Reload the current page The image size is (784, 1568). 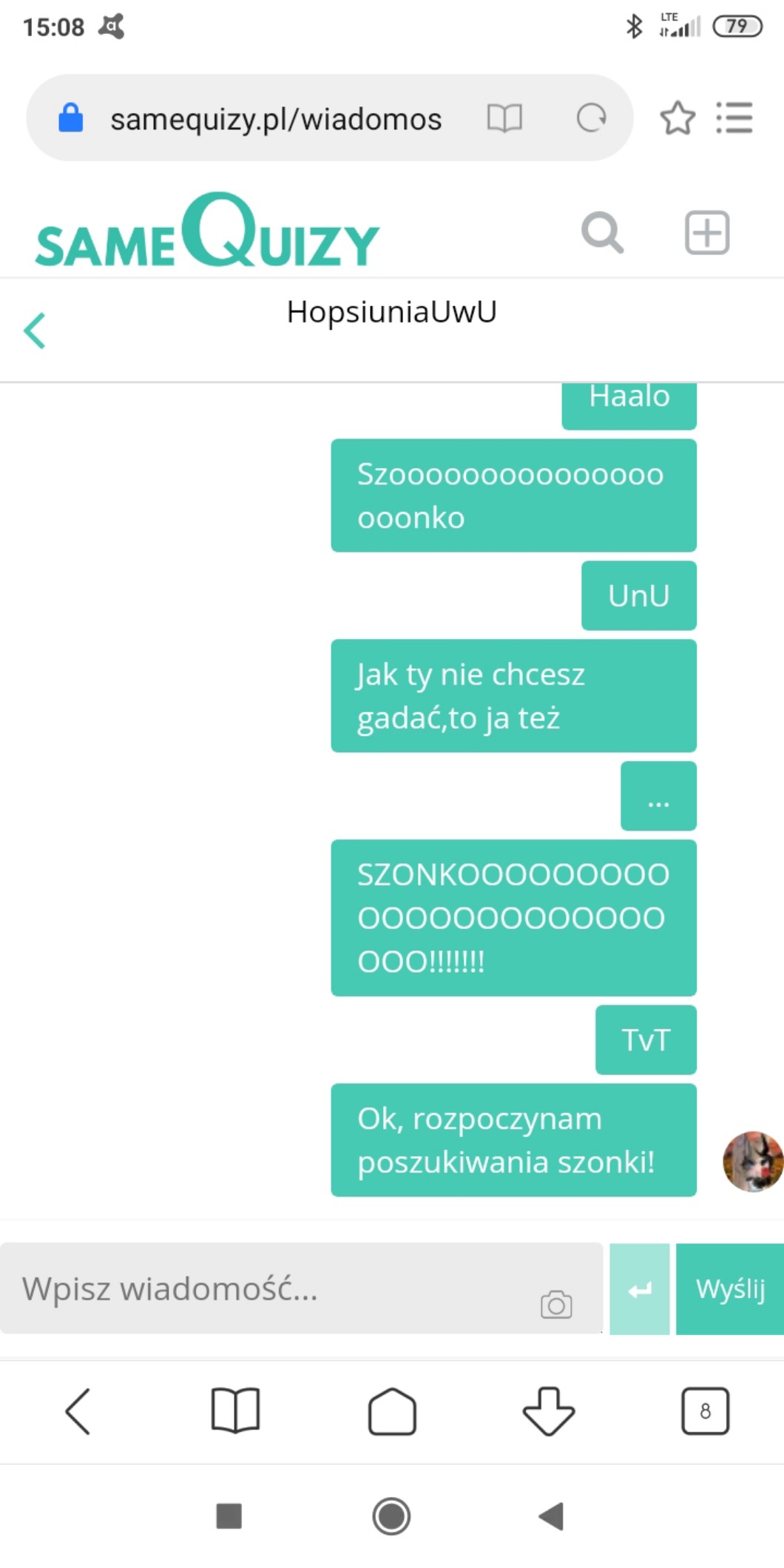coord(591,118)
